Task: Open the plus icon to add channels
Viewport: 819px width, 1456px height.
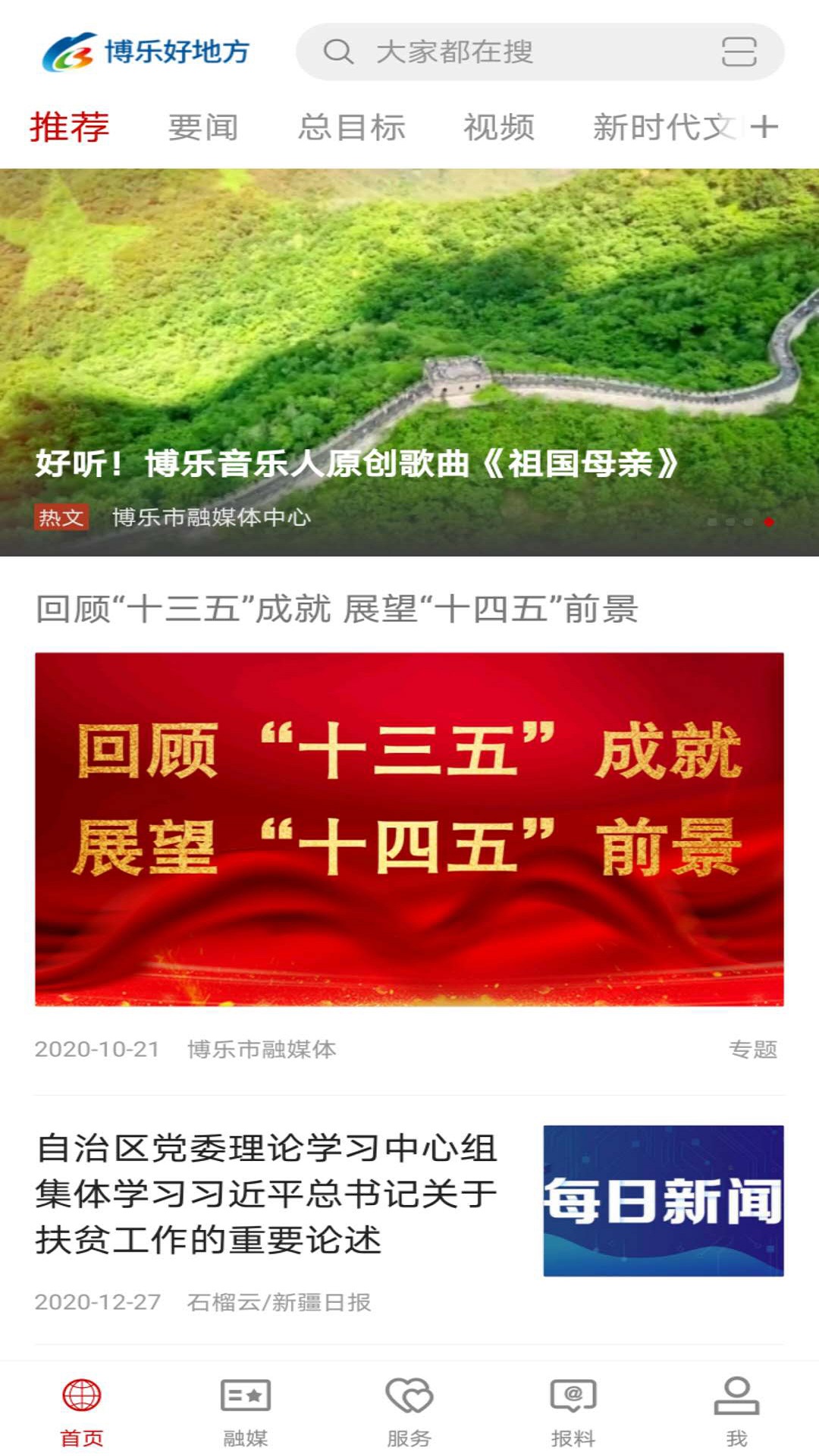Action: pyautogui.click(x=764, y=127)
